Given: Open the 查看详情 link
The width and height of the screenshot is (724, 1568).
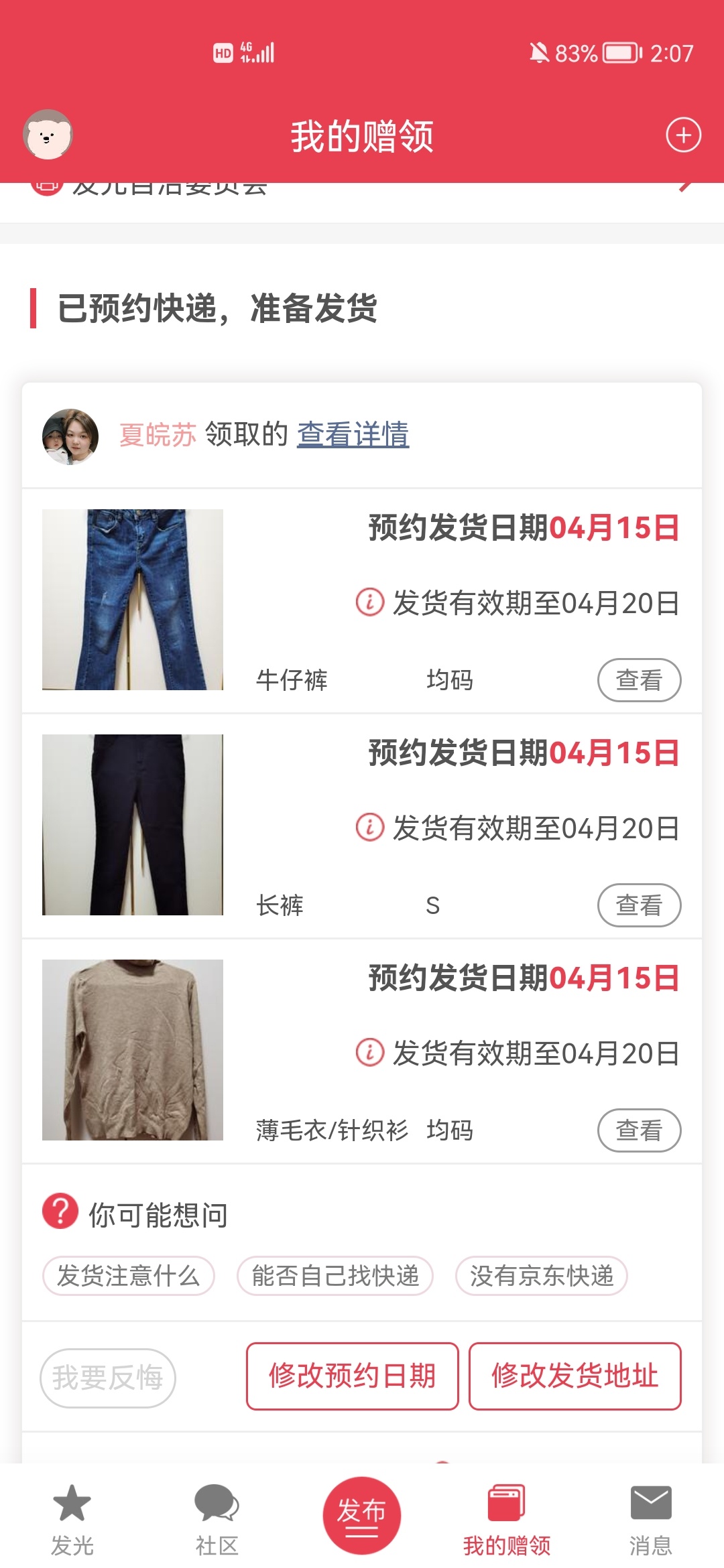Looking at the screenshot, I should coord(353,434).
